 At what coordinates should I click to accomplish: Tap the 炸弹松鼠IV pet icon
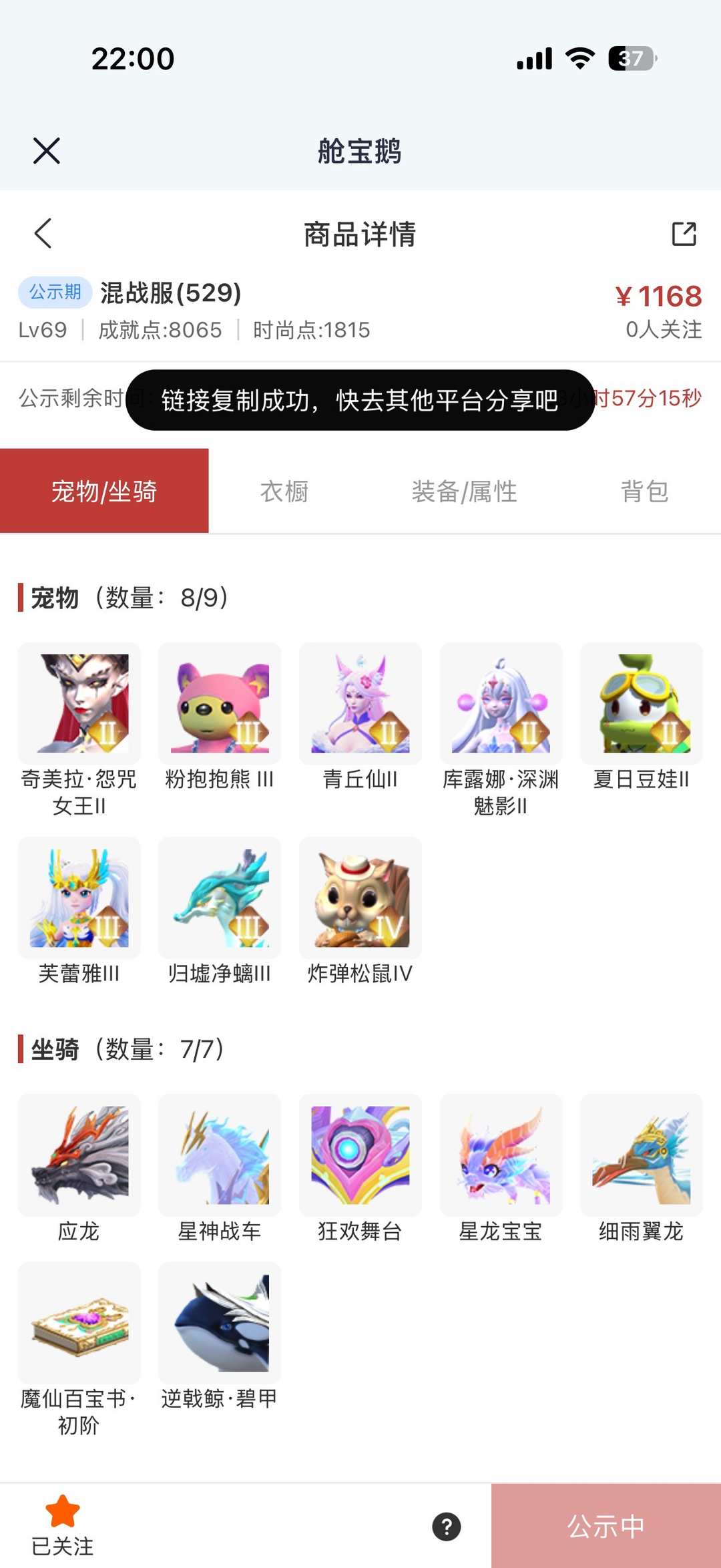coord(360,898)
